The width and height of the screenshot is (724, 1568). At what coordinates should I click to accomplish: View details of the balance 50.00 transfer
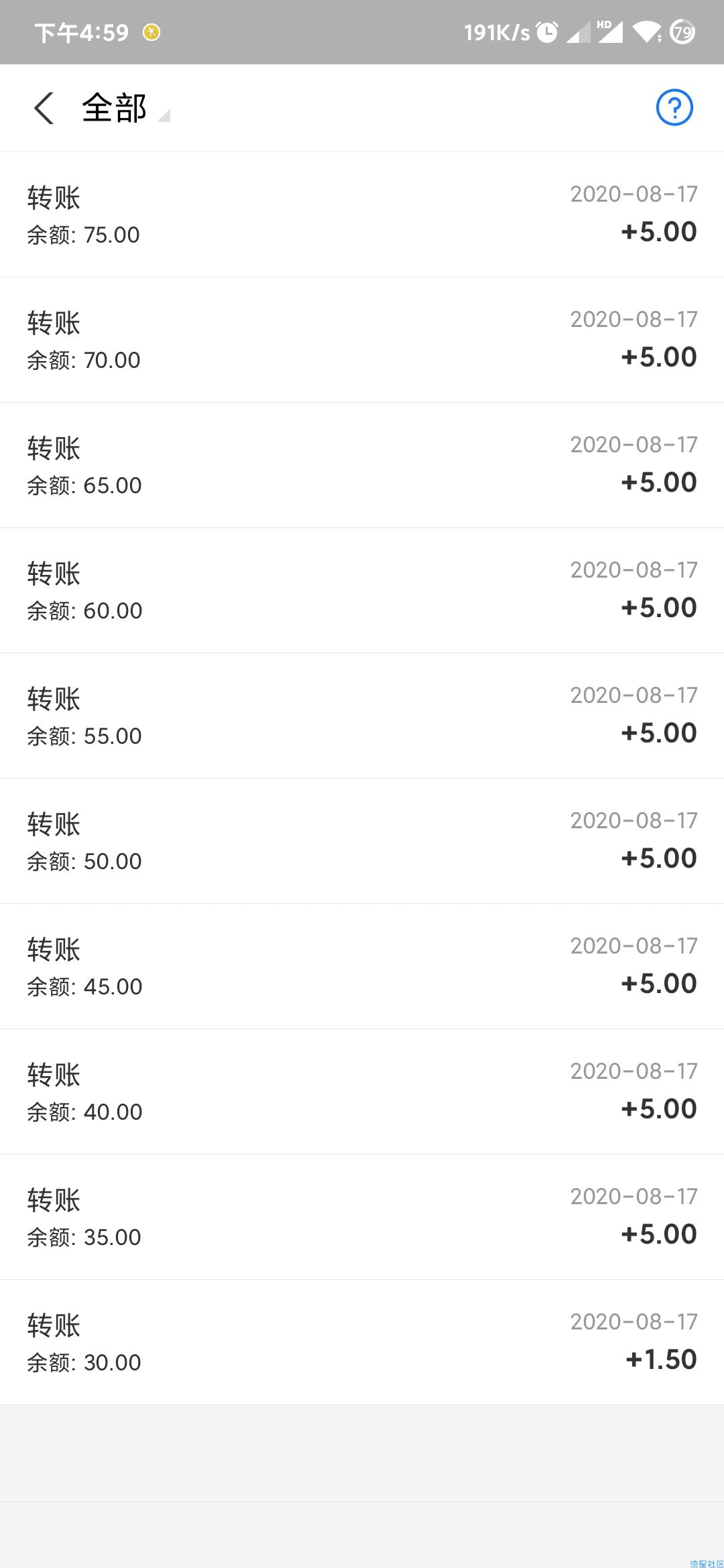coord(362,841)
